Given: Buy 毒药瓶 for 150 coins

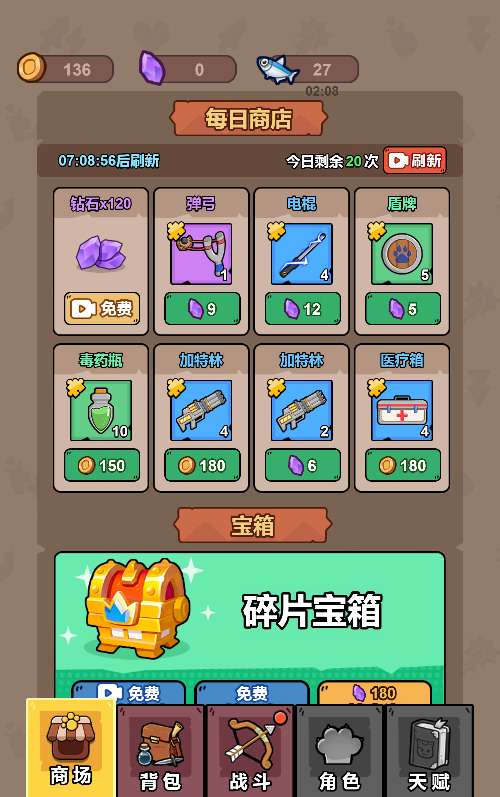Looking at the screenshot, I should tap(102, 465).
